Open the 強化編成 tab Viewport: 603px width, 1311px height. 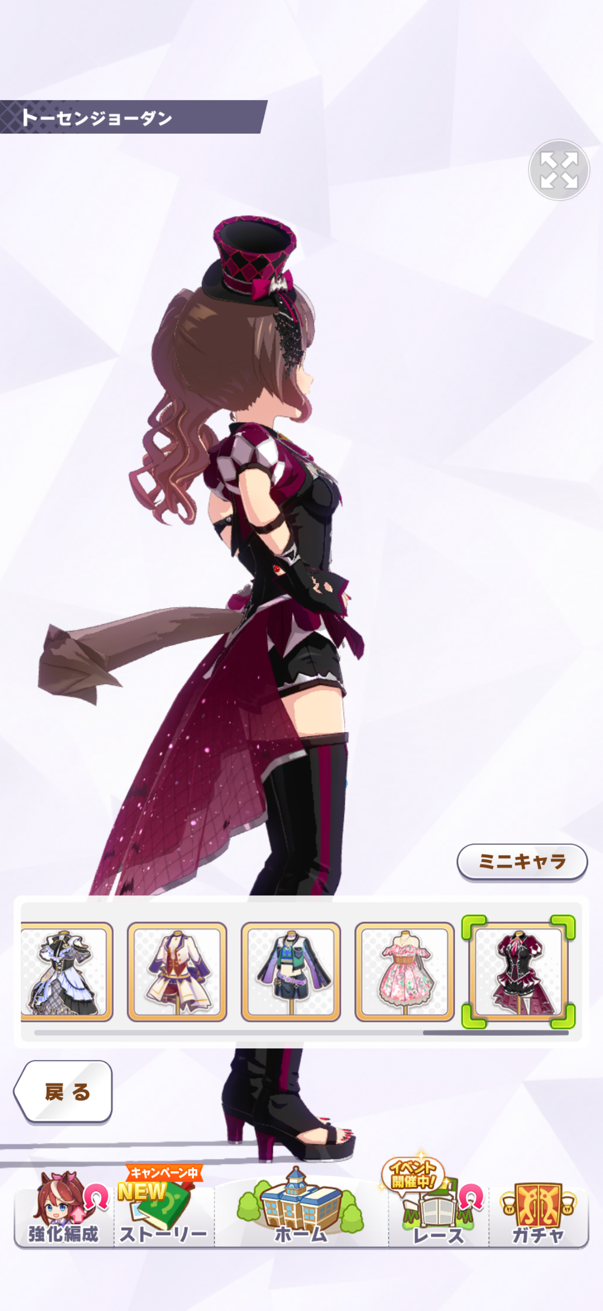63,1212
